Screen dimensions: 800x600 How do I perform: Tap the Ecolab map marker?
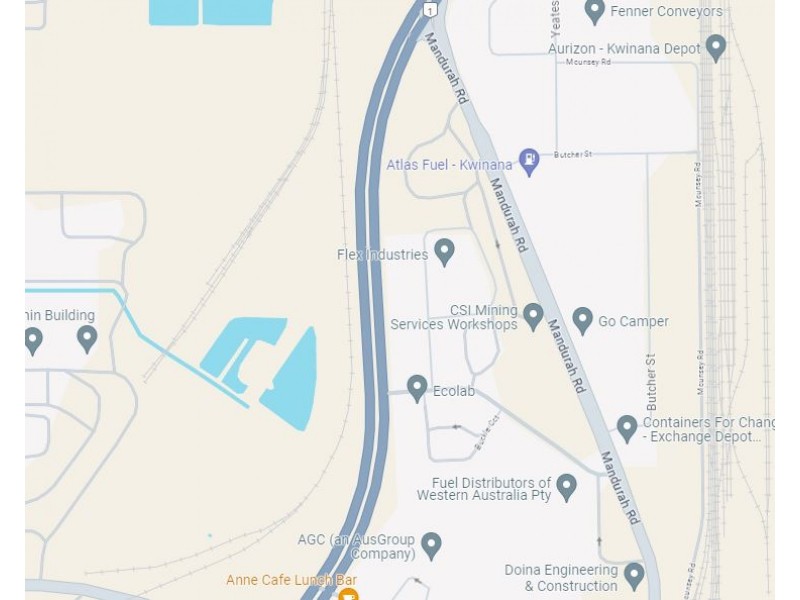click(x=417, y=387)
